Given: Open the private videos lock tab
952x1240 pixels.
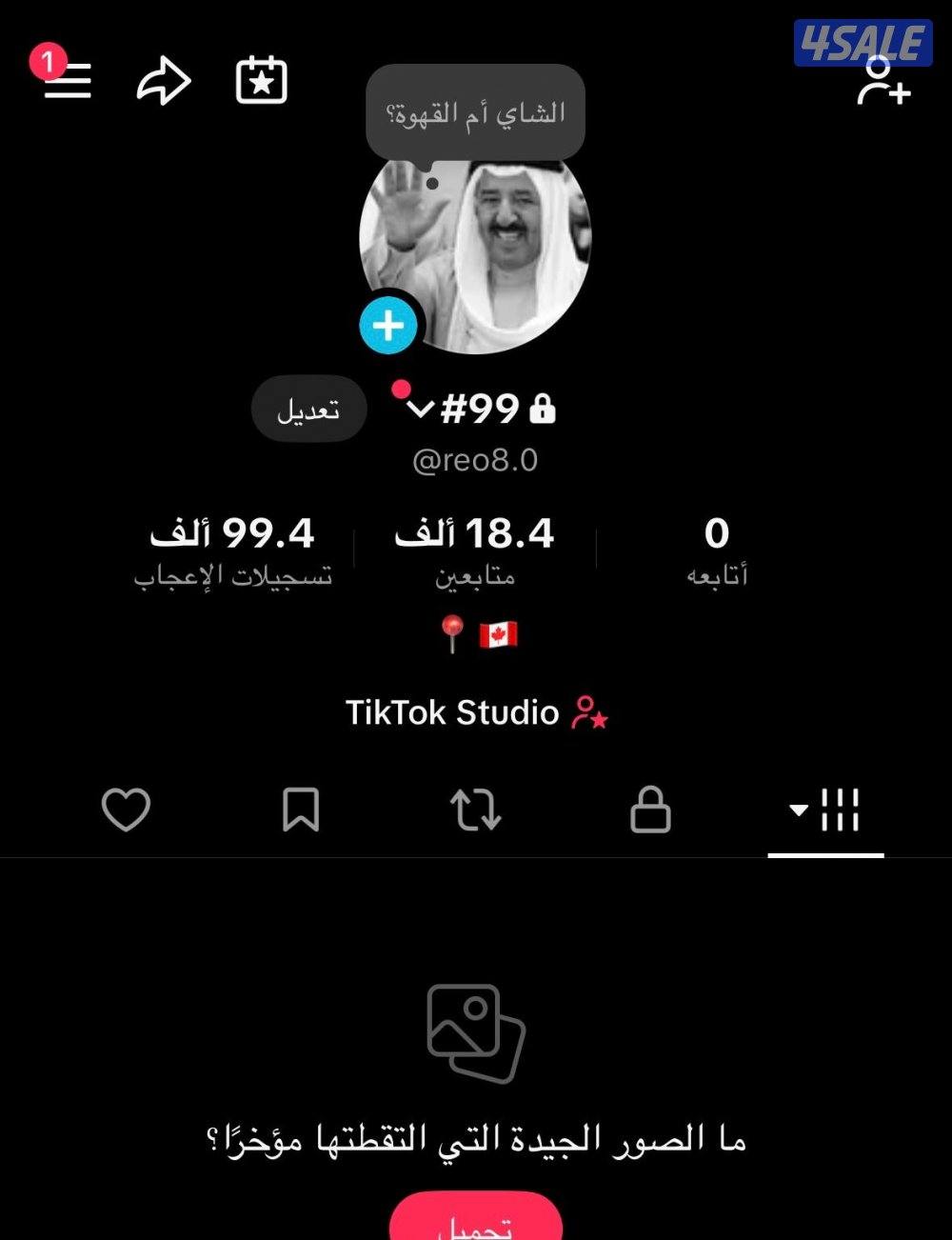Looking at the screenshot, I should 651,810.
